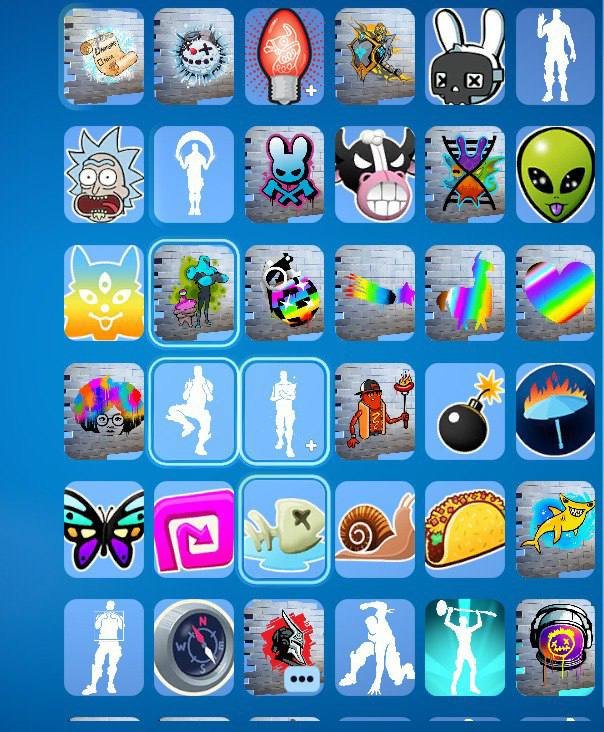Pick the compass emoticon

(x=194, y=648)
